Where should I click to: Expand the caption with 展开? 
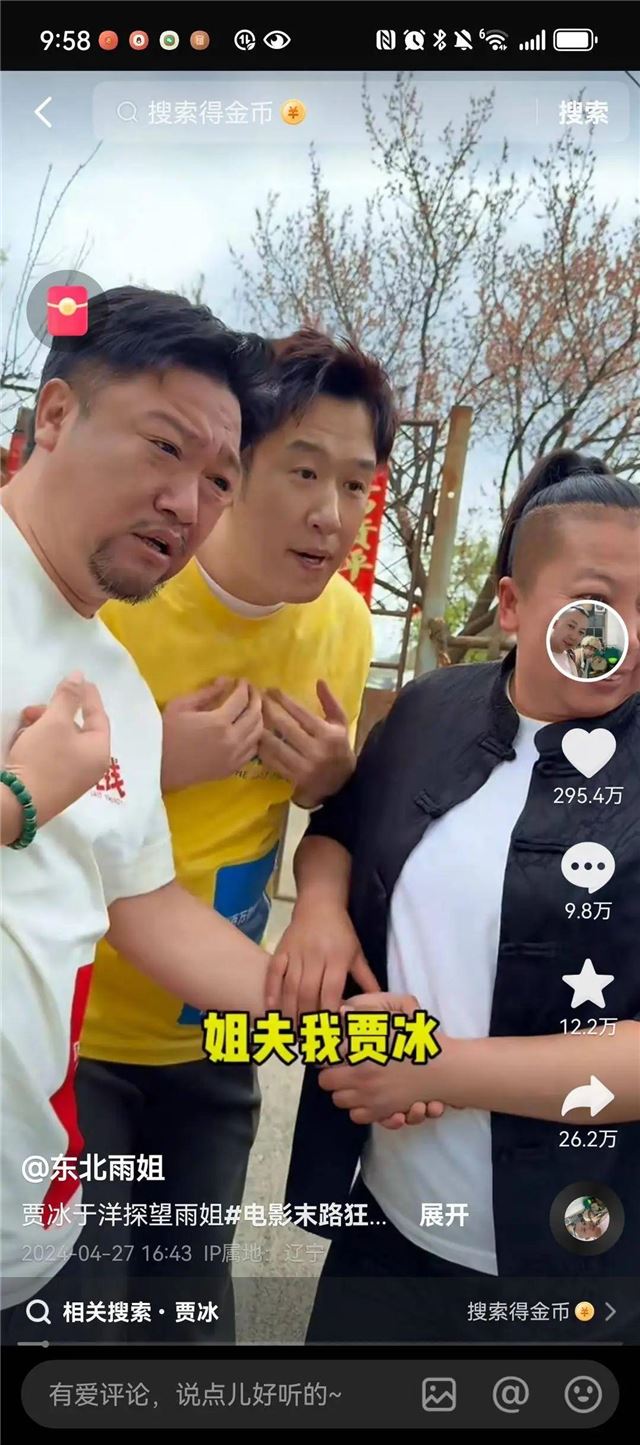(x=443, y=1215)
